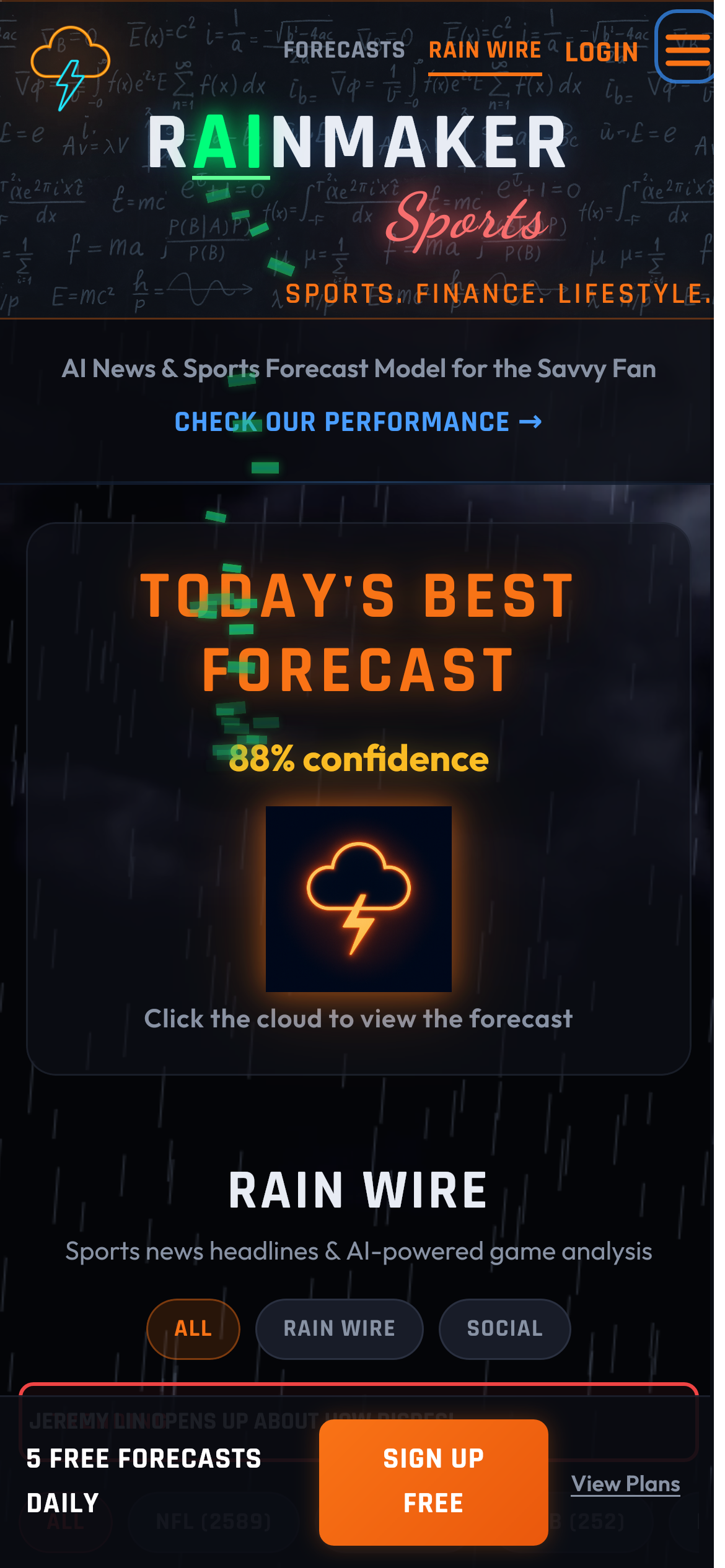Switch to the Social filter
This screenshot has width=725, height=1568.
tap(504, 1328)
